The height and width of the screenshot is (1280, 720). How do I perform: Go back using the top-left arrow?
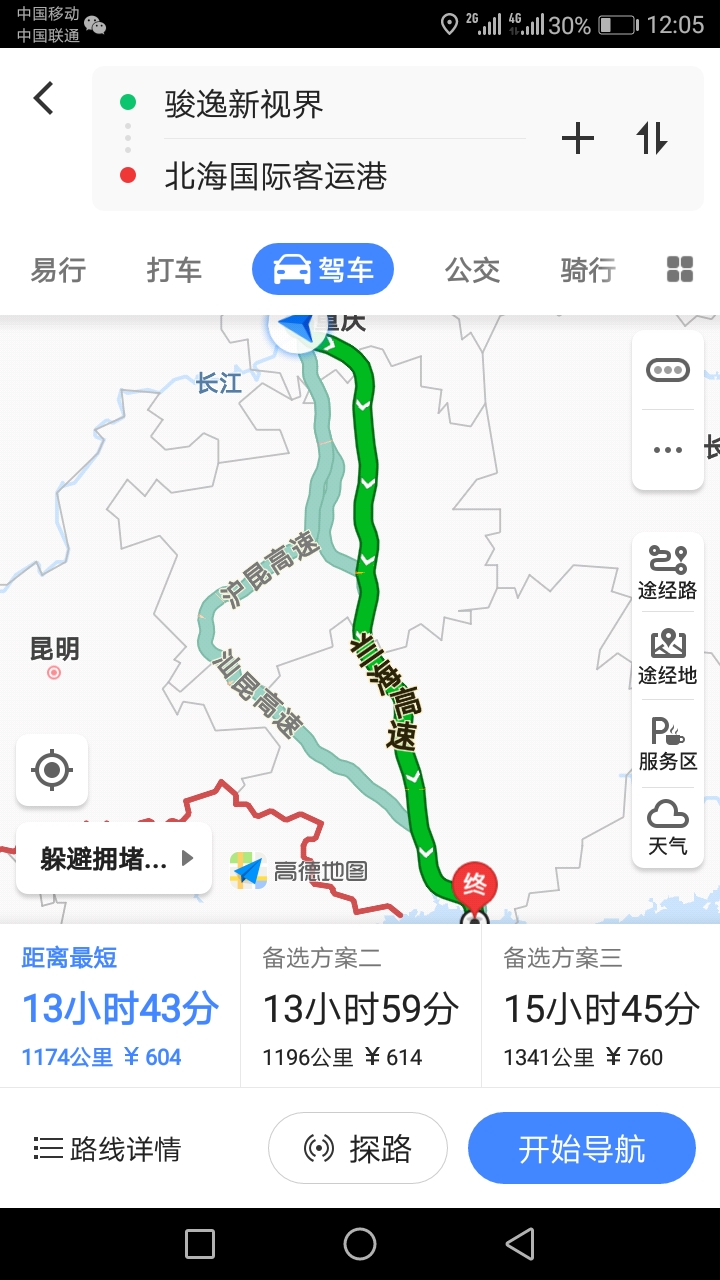[x=43, y=98]
